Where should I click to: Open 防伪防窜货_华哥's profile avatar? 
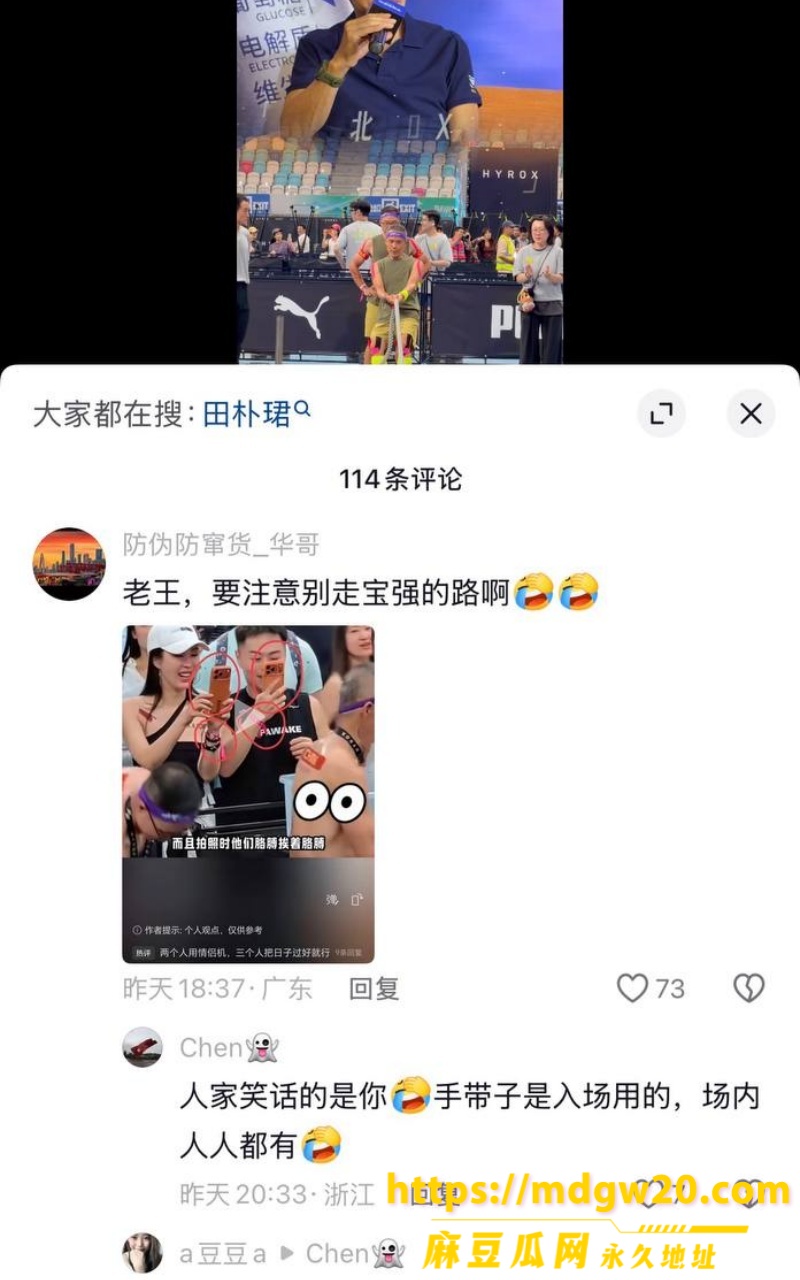coord(69,564)
